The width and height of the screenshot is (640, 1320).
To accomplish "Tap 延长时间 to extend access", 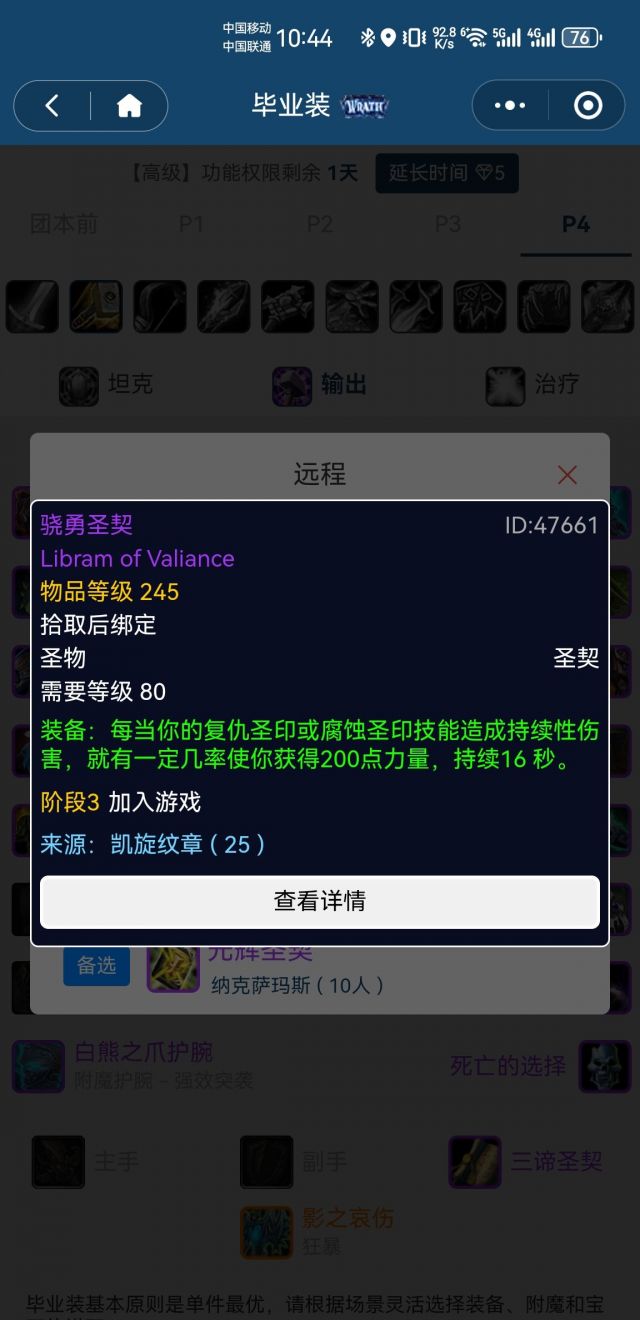I will click(446, 173).
